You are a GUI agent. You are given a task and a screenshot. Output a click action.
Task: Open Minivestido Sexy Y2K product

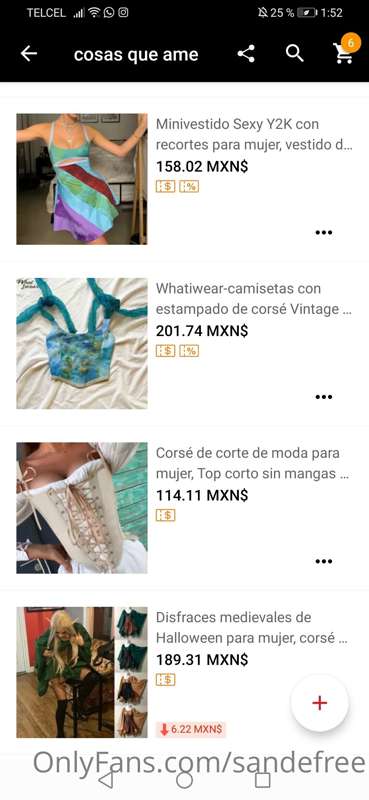(185, 179)
